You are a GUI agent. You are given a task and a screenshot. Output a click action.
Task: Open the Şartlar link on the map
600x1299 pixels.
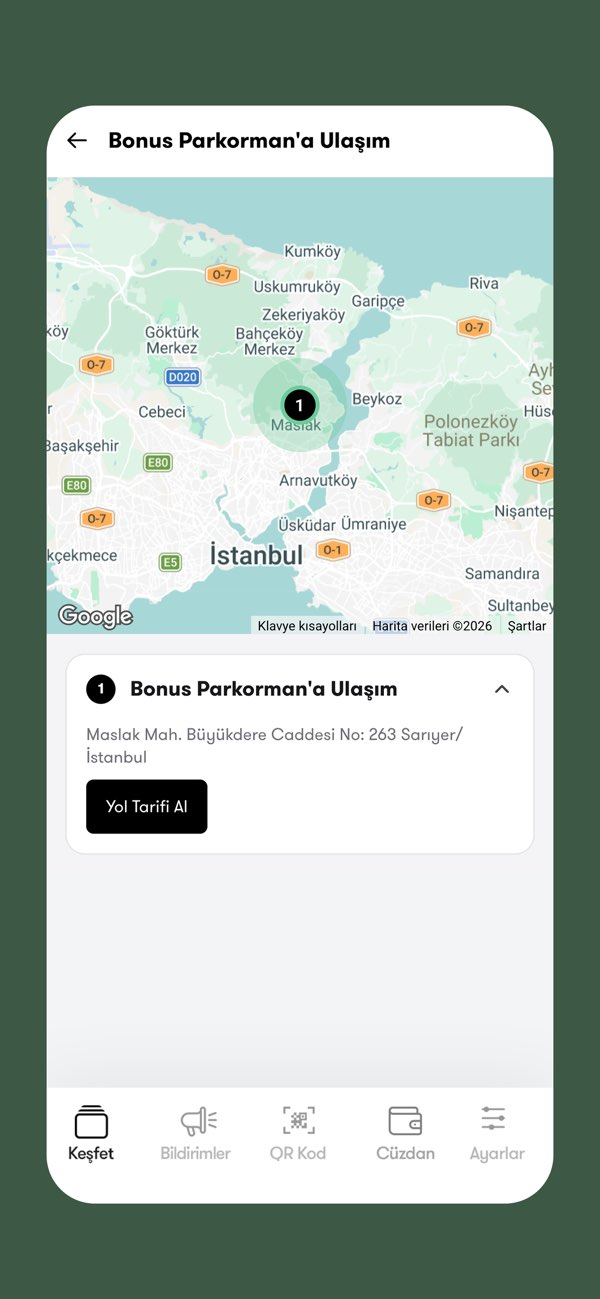coord(527,626)
